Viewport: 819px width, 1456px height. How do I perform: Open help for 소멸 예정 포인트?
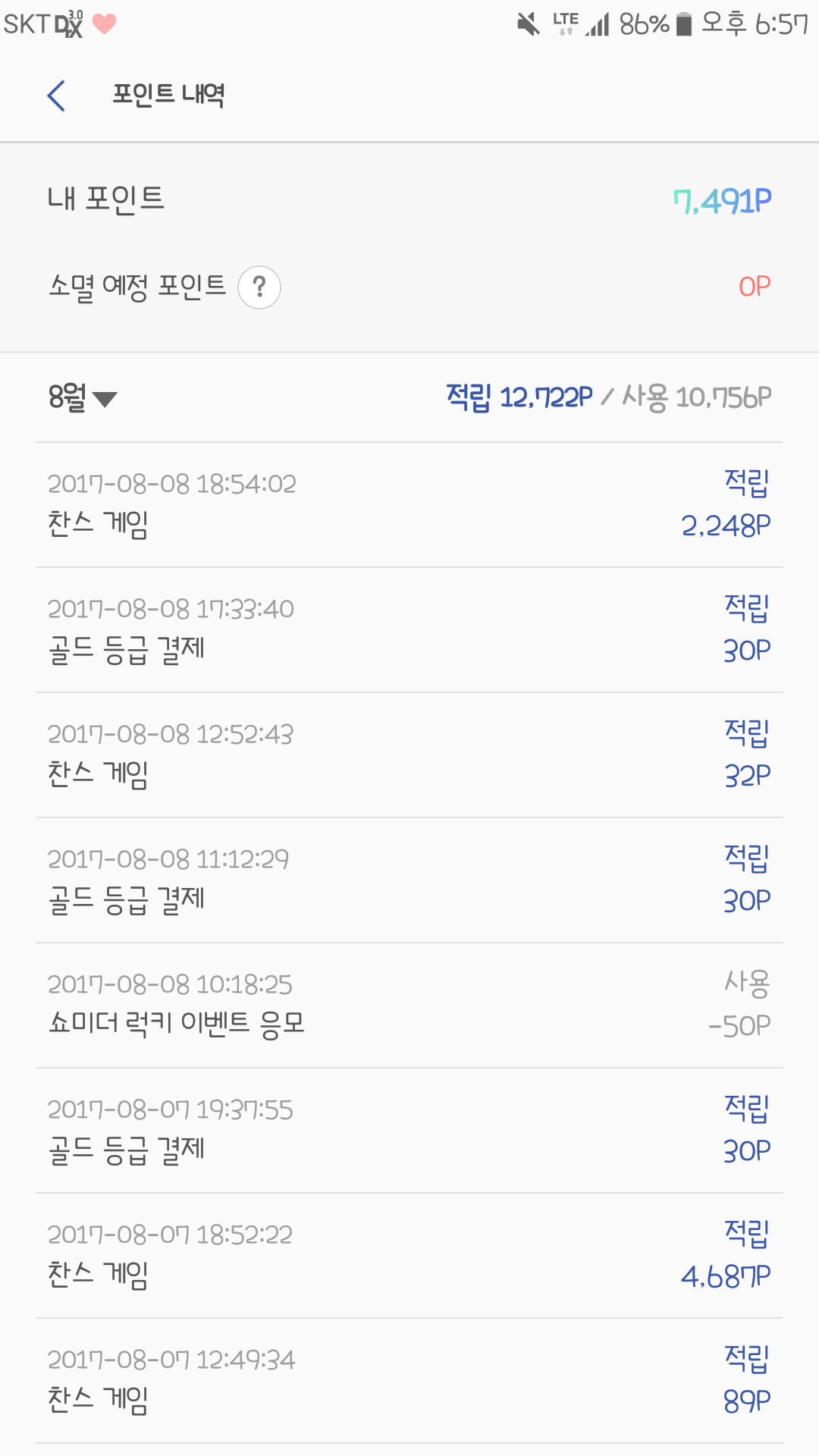(259, 287)
